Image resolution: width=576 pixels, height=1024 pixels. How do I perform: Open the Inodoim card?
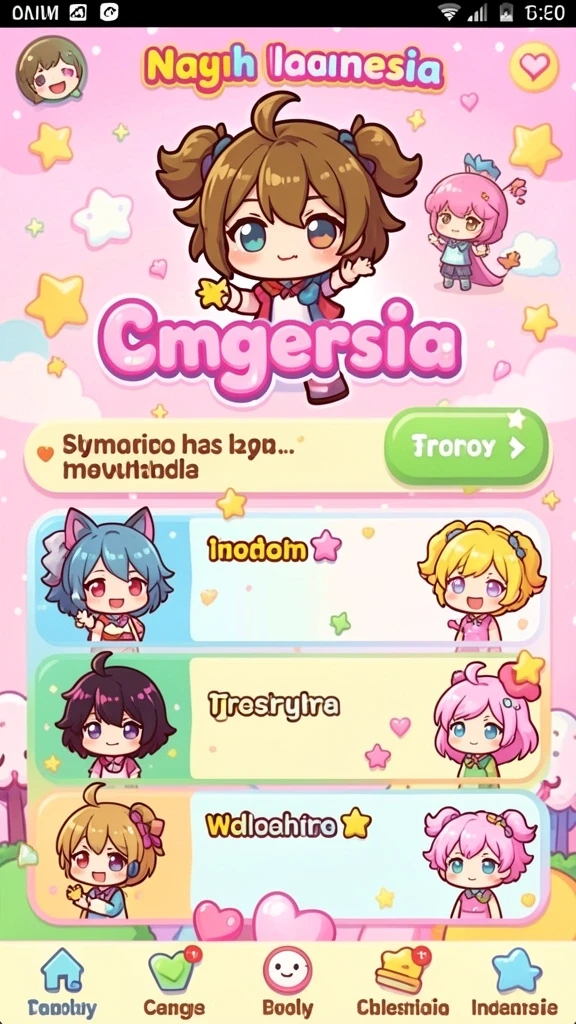point(288,579)
